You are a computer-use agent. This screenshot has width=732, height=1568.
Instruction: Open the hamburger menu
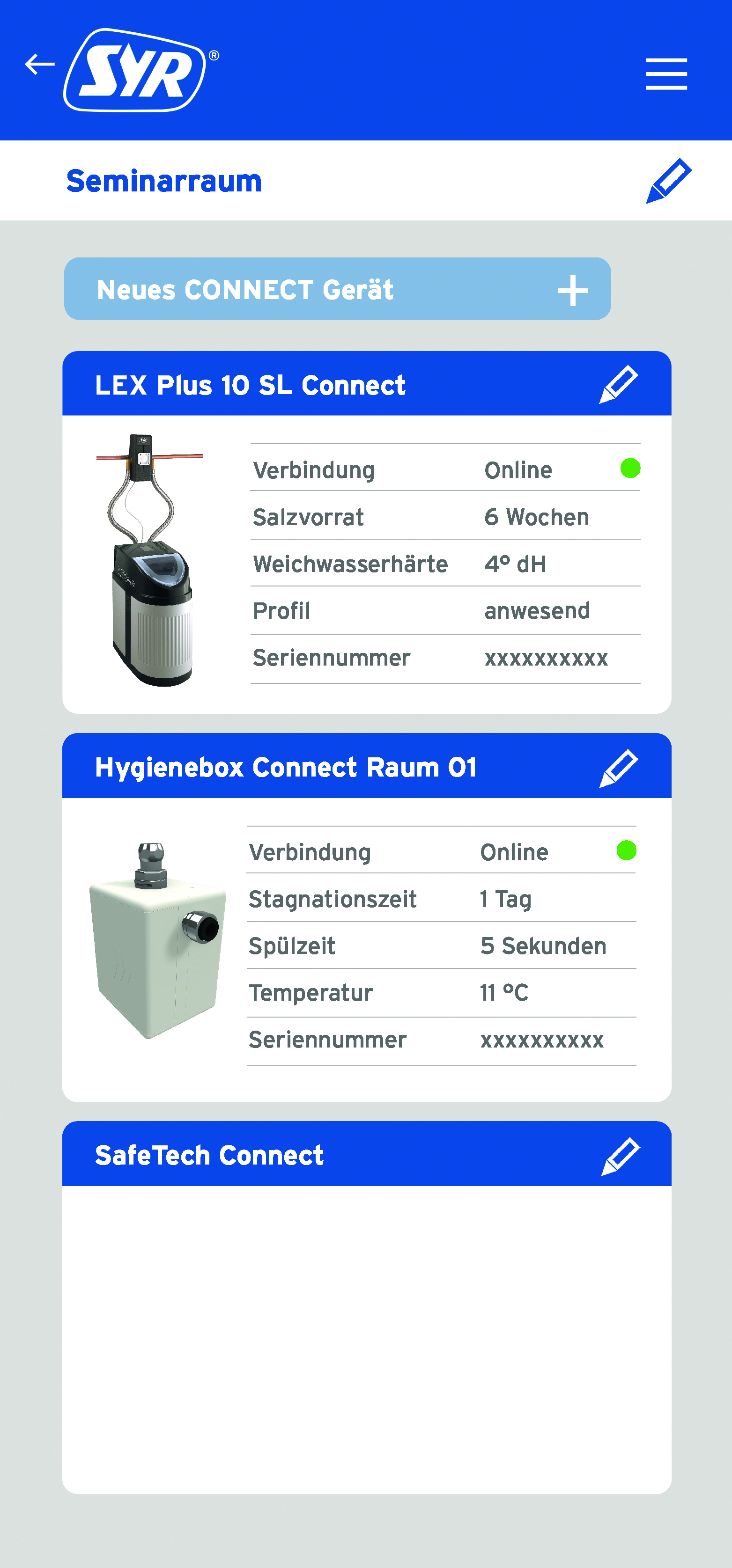pos(666,74)
